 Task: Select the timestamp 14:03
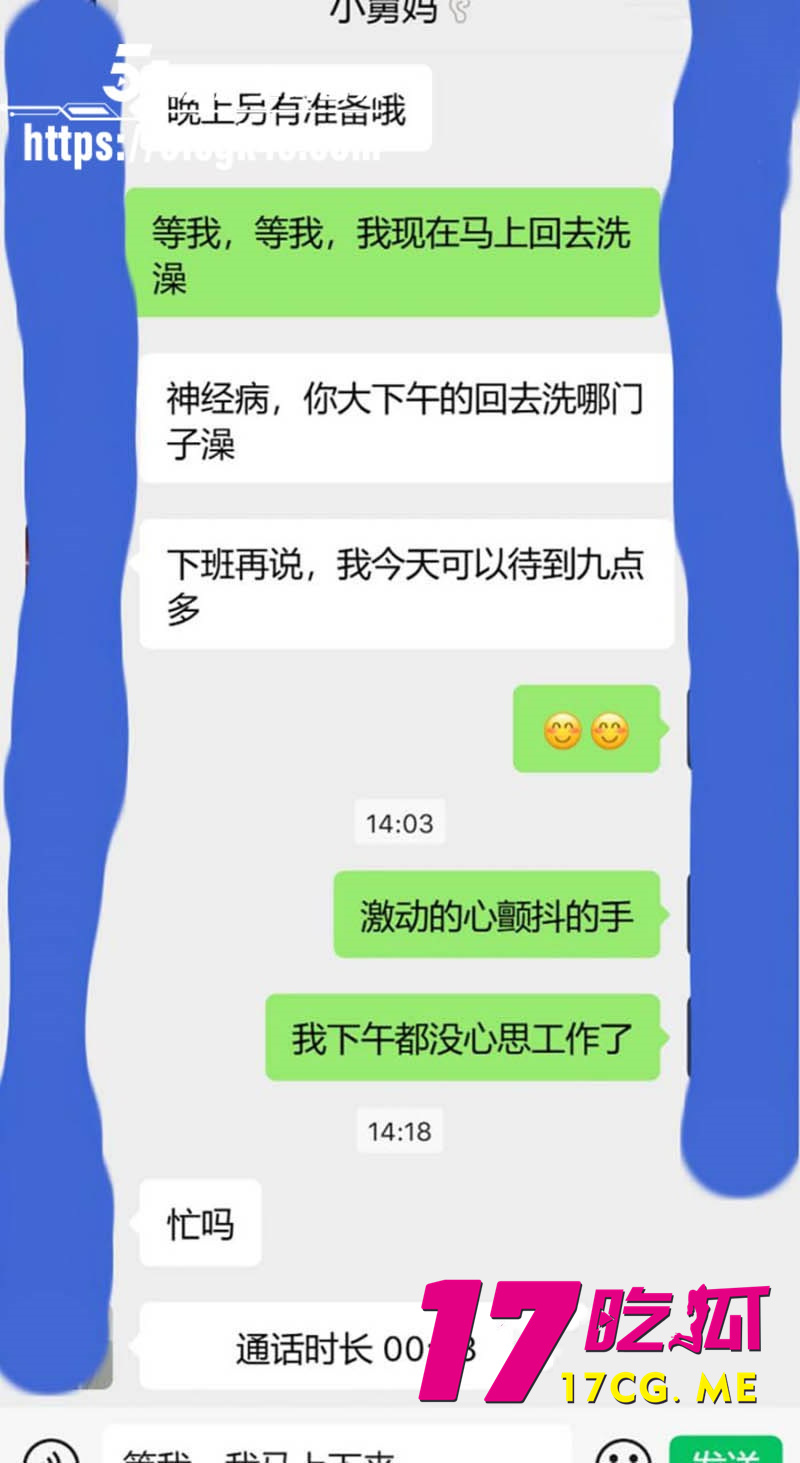[400, 822]
